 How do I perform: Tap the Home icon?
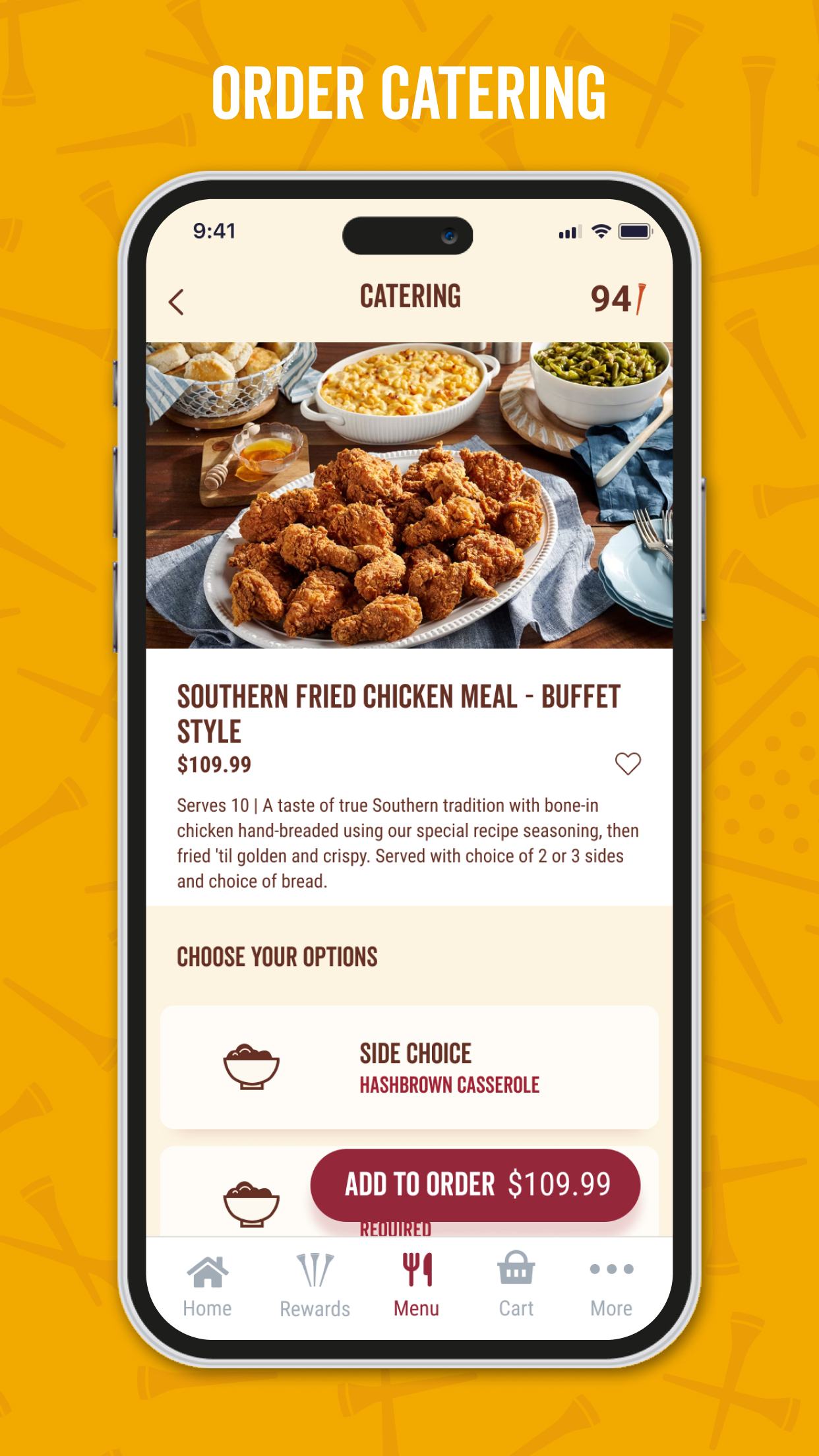pyautogui.click(x=208, y=1269)
